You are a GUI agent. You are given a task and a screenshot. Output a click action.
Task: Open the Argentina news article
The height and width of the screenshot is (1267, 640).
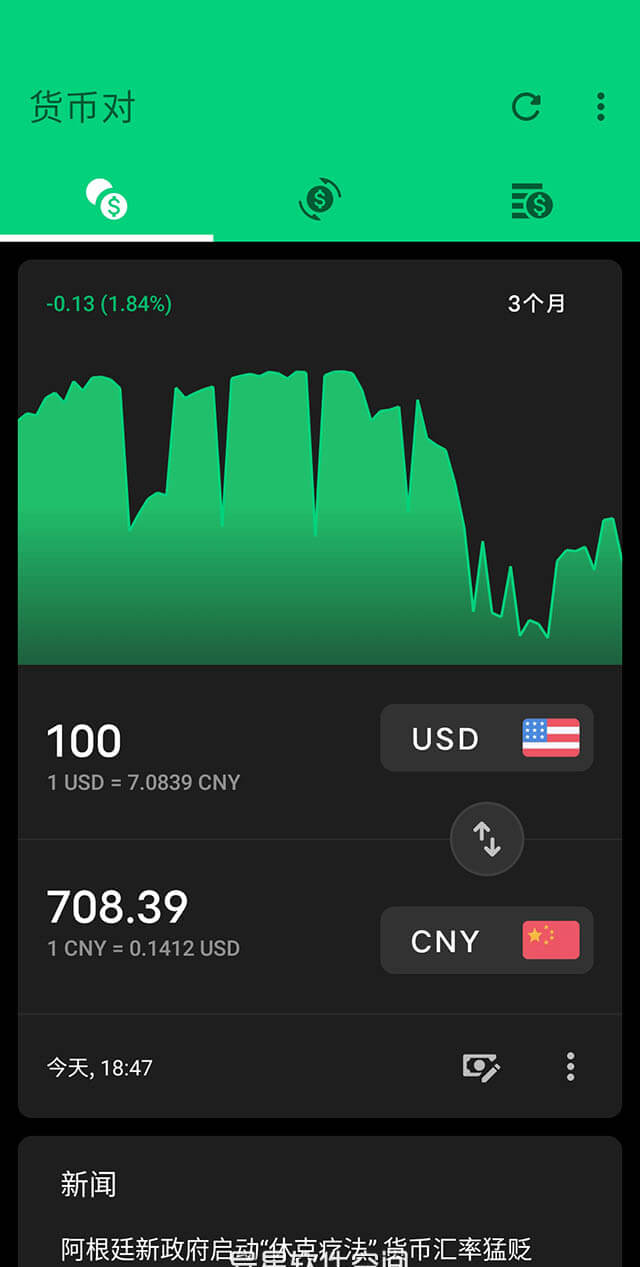(x=296, y=1249)
